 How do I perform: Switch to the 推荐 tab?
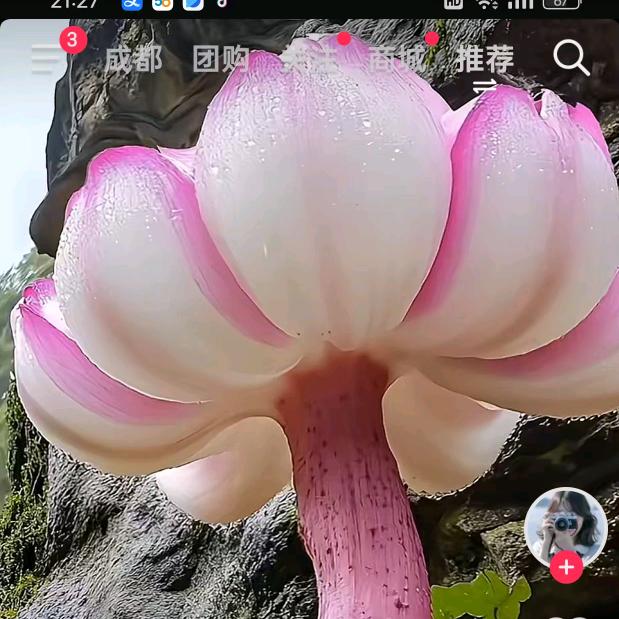click(x=485, y=59)
